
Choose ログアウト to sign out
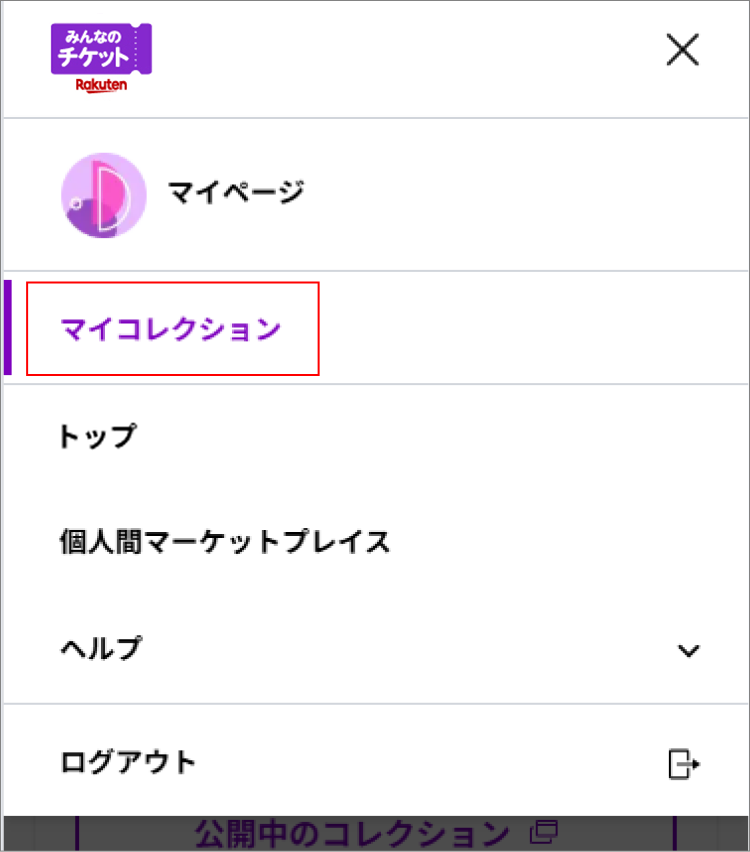127,762
